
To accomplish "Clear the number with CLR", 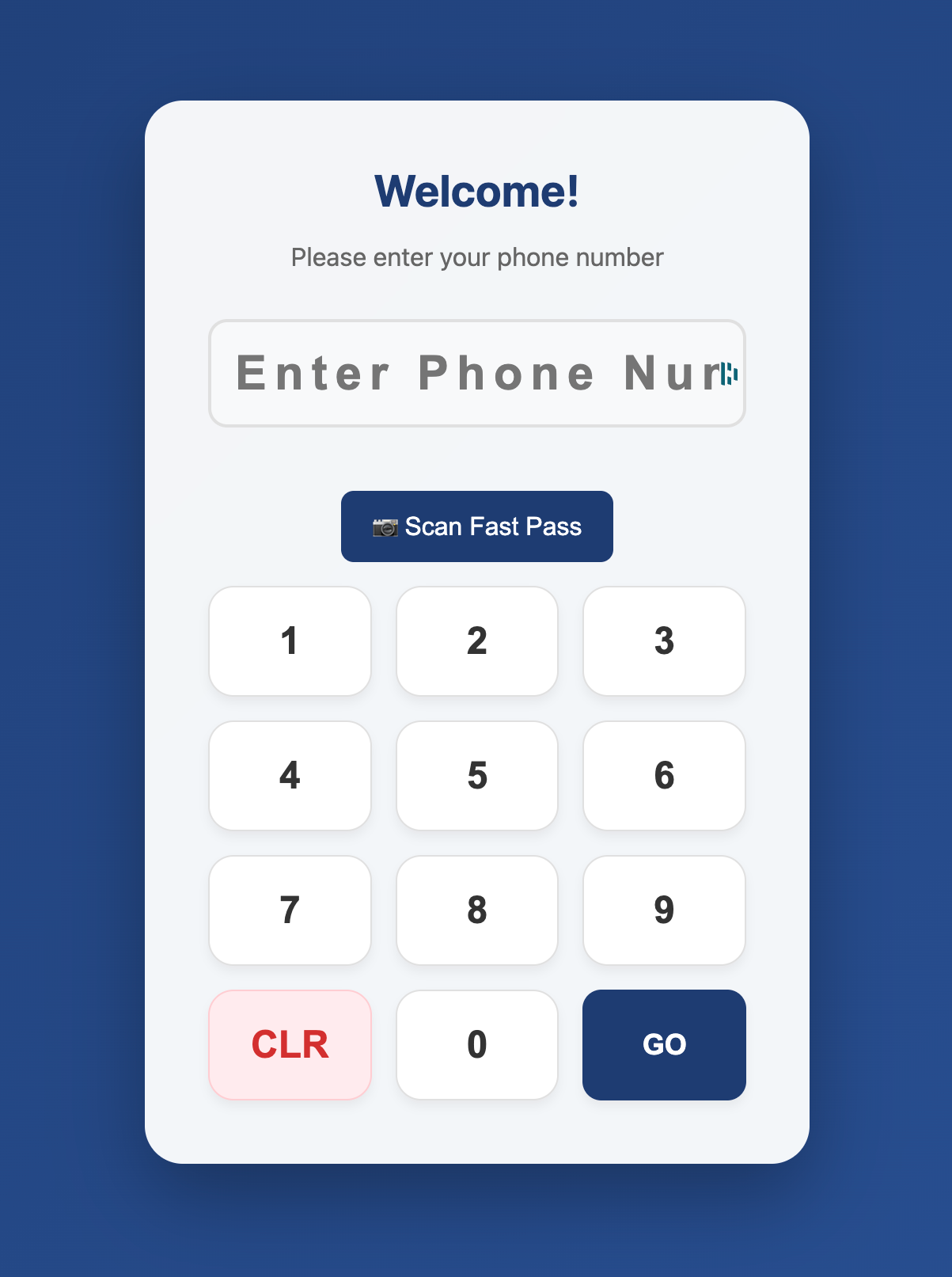I will [290, 1045].
